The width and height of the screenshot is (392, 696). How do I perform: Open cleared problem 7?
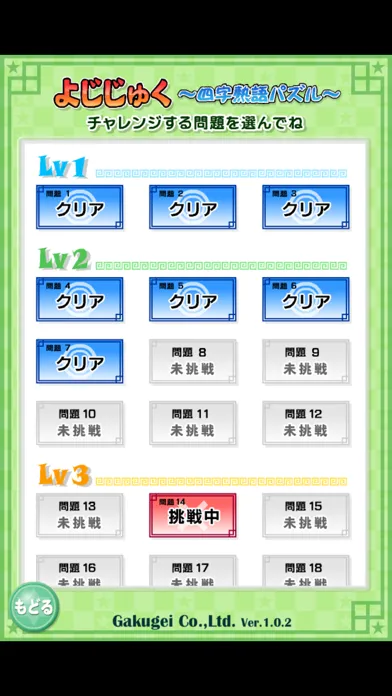(79, 361)
